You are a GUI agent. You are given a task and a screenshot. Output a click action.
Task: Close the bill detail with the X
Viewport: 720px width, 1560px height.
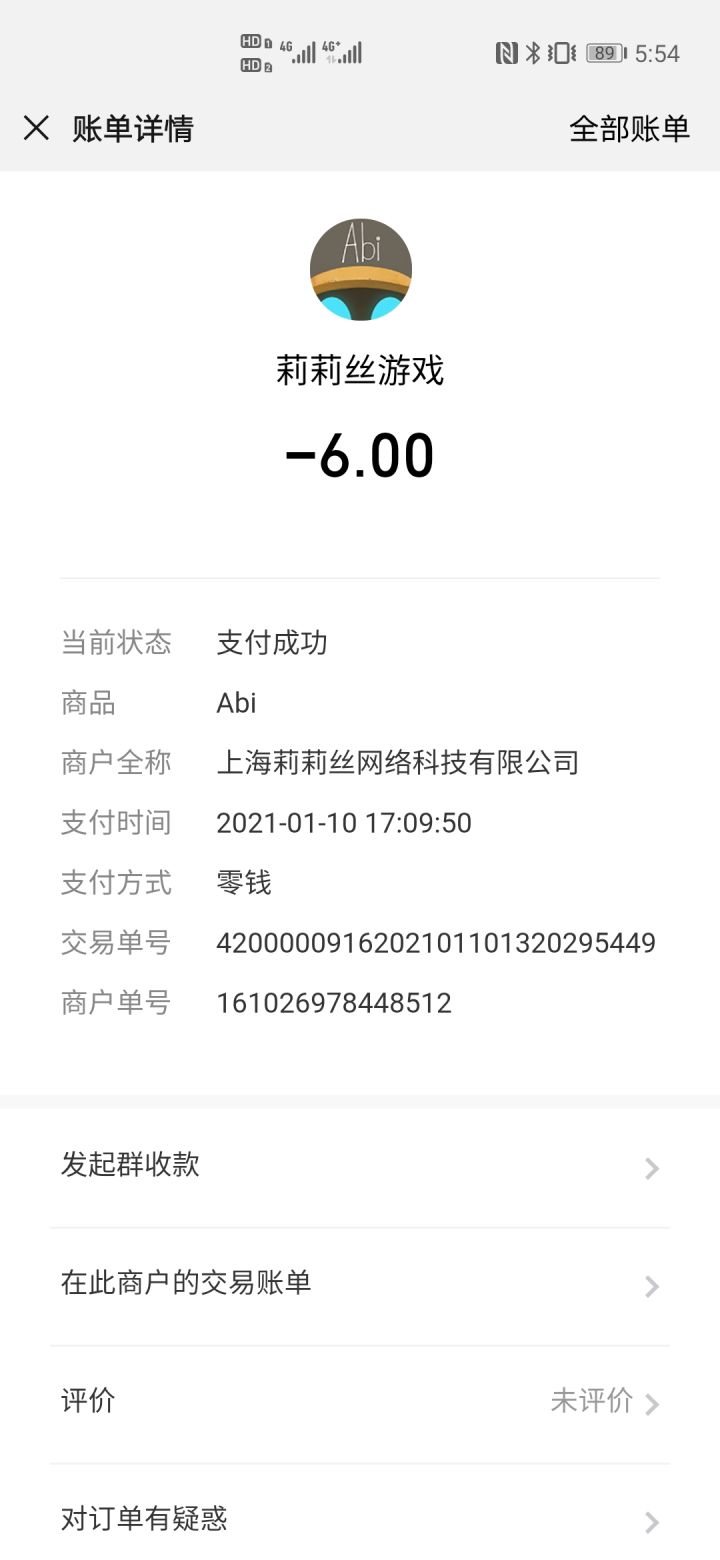[37, 129]
